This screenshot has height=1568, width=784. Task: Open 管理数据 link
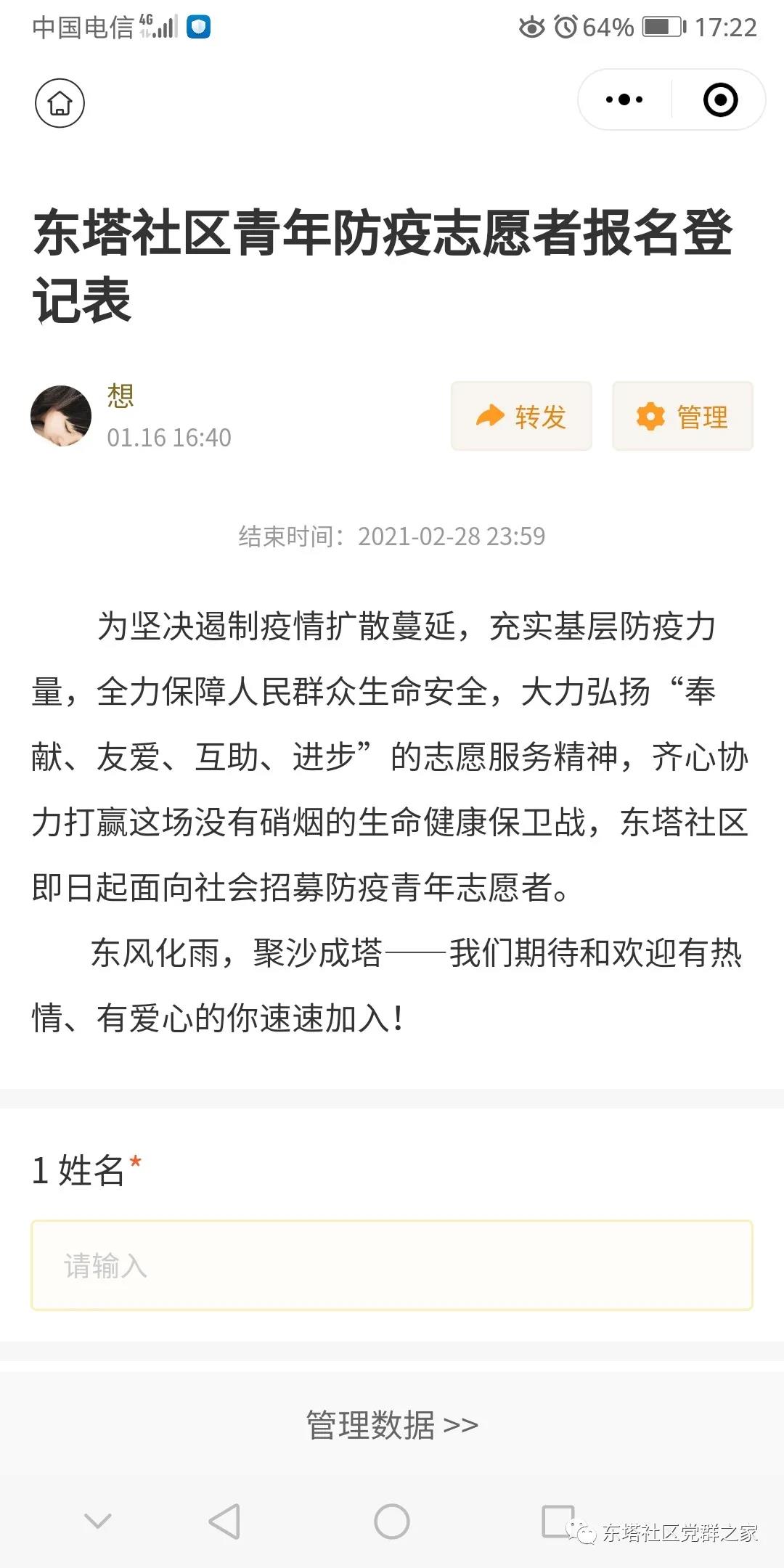pyautogui.click(x=392, y=1425)
